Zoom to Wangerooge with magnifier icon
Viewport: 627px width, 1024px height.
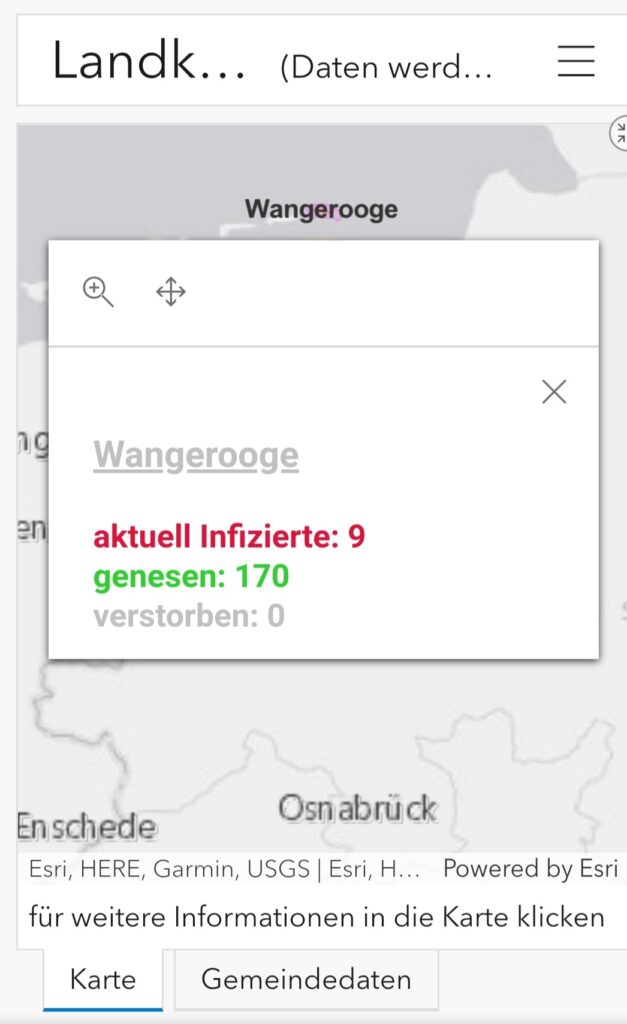pos(98,291)
